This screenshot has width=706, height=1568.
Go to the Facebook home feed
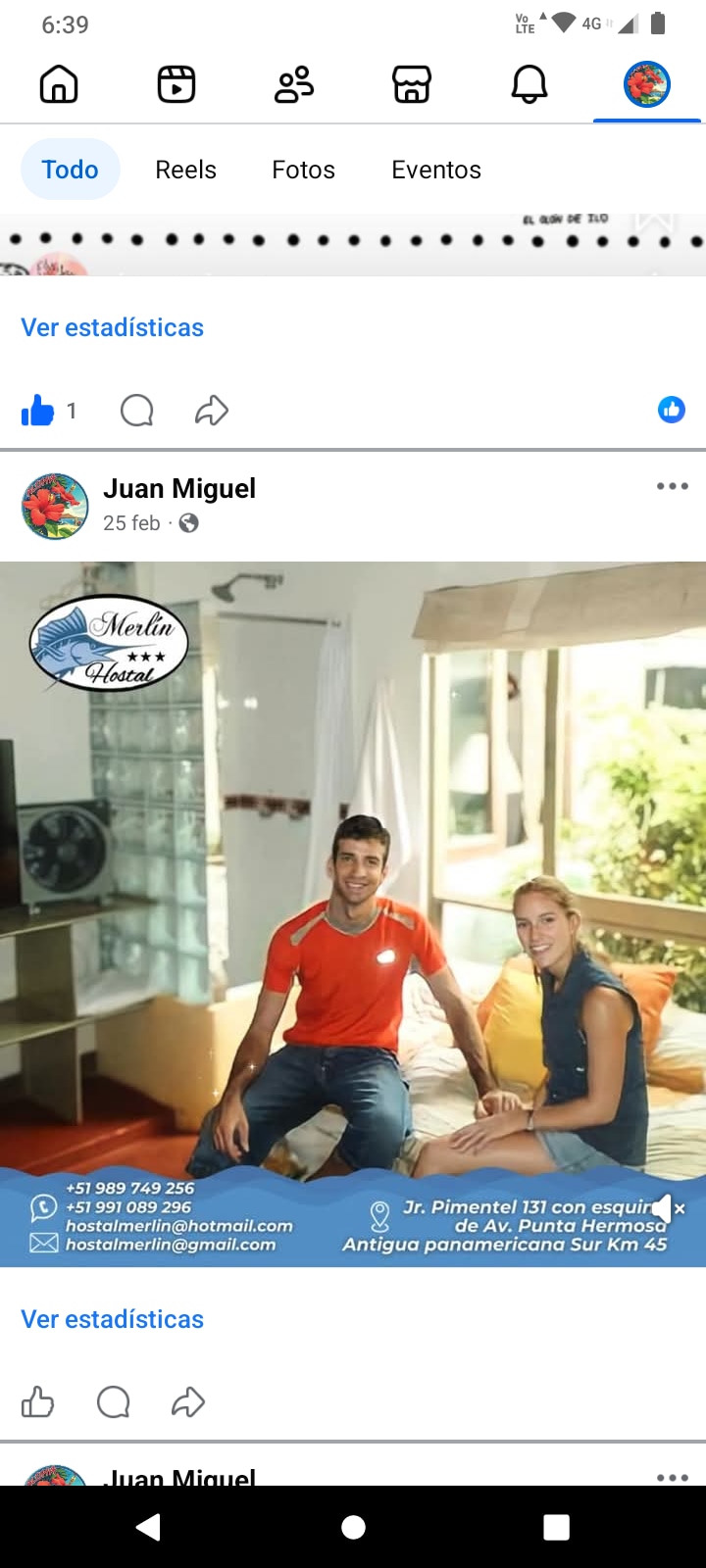coord(59,85)
